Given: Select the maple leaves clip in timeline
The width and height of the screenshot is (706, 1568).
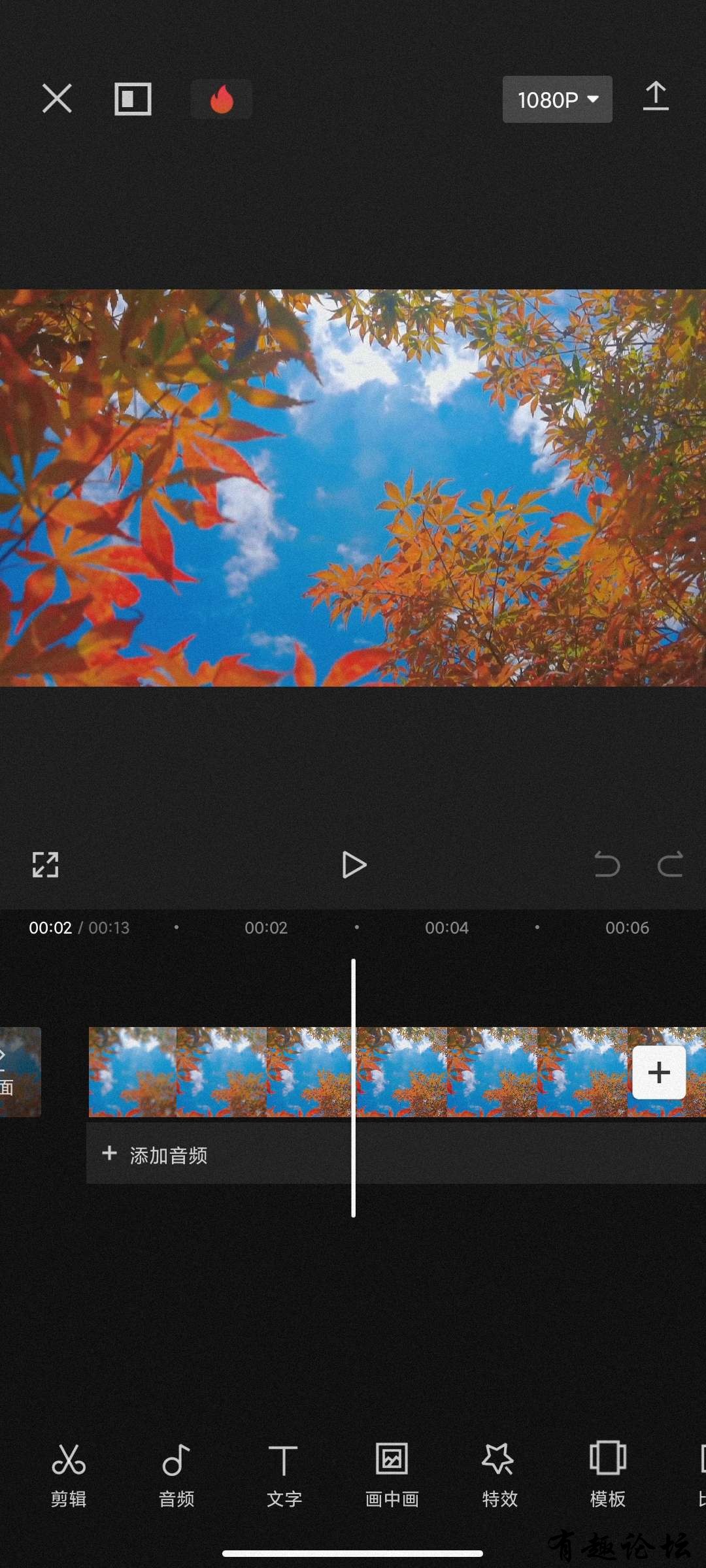Looking at the screenshot, I should click(x=261, y=1072).
